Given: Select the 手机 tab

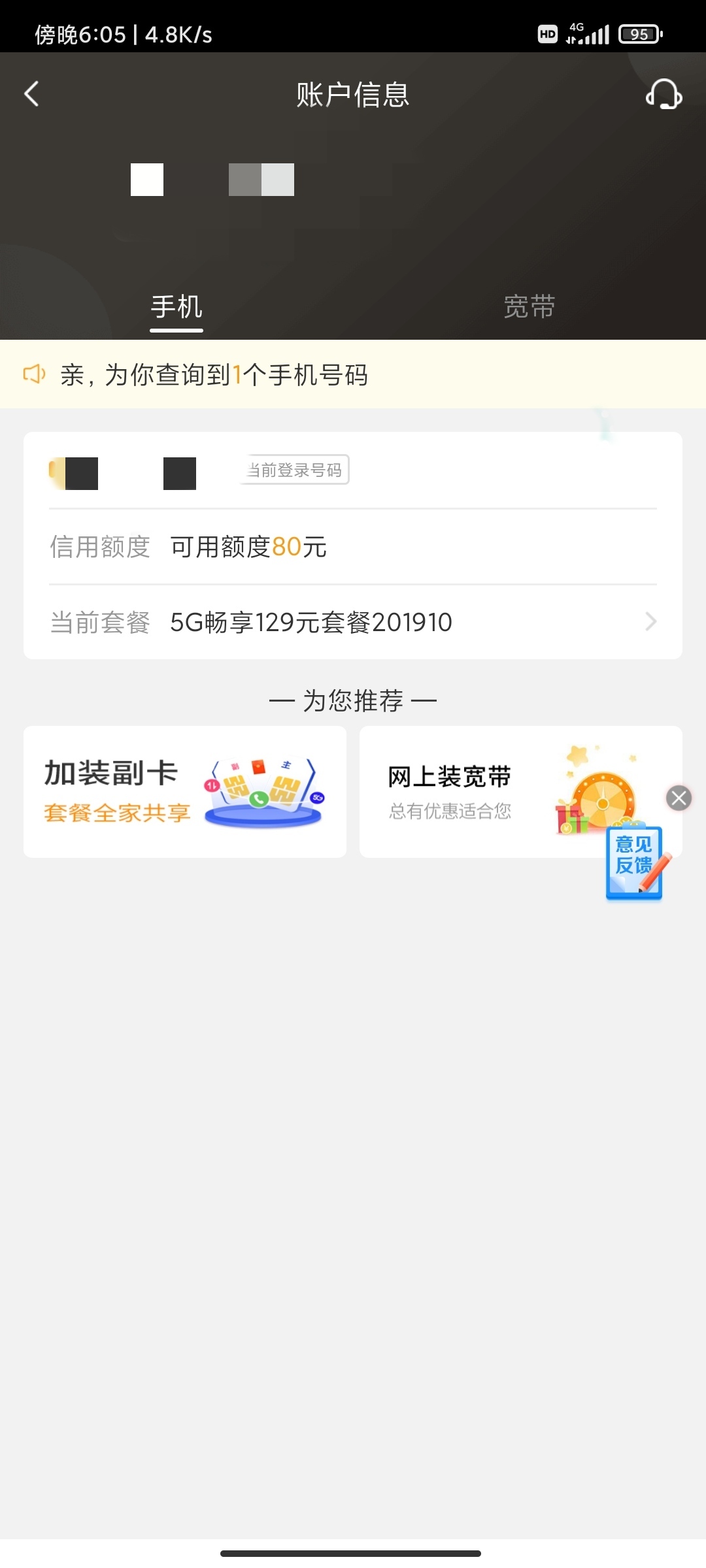Looking at the screenshot, I should click(x=176, y=307).
